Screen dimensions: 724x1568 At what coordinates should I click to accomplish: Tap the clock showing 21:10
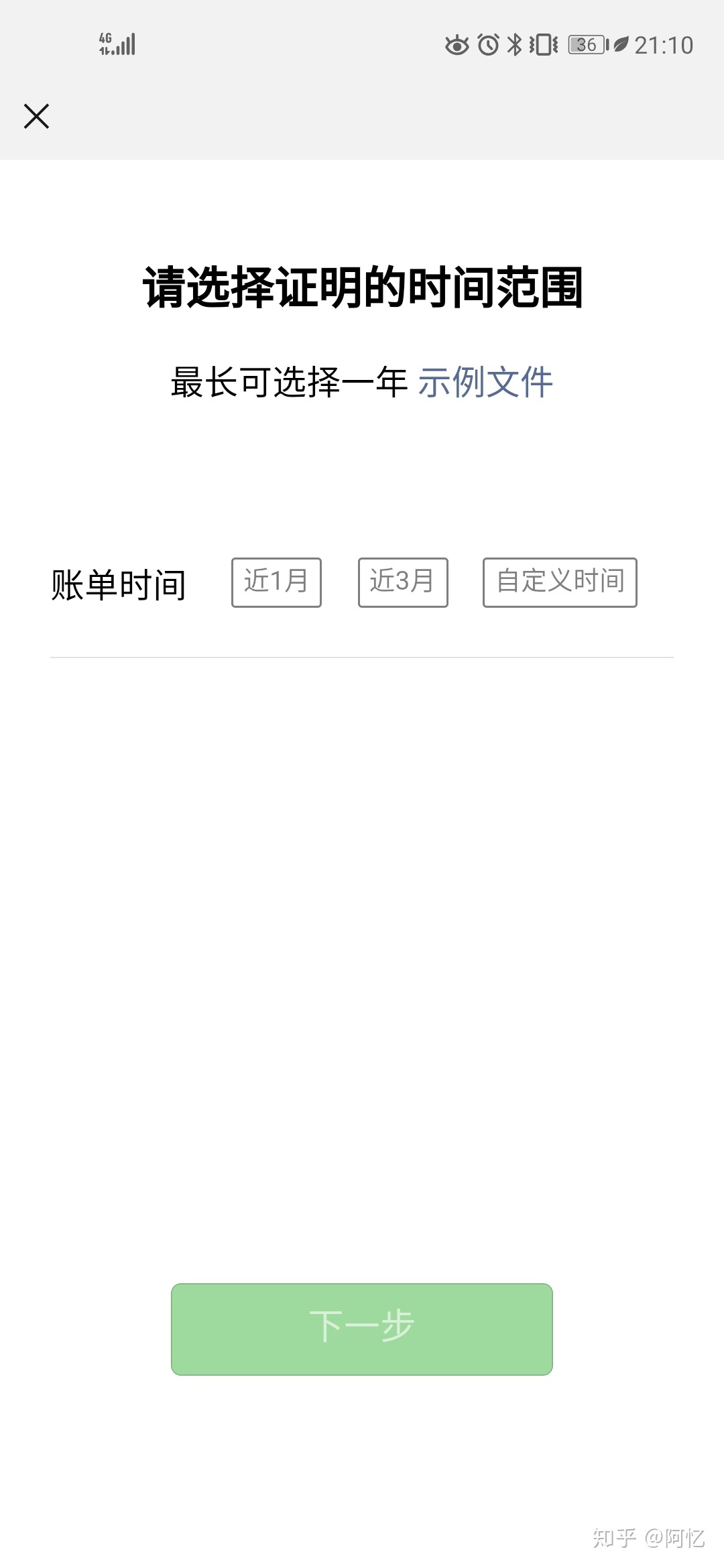pos(664,45)
